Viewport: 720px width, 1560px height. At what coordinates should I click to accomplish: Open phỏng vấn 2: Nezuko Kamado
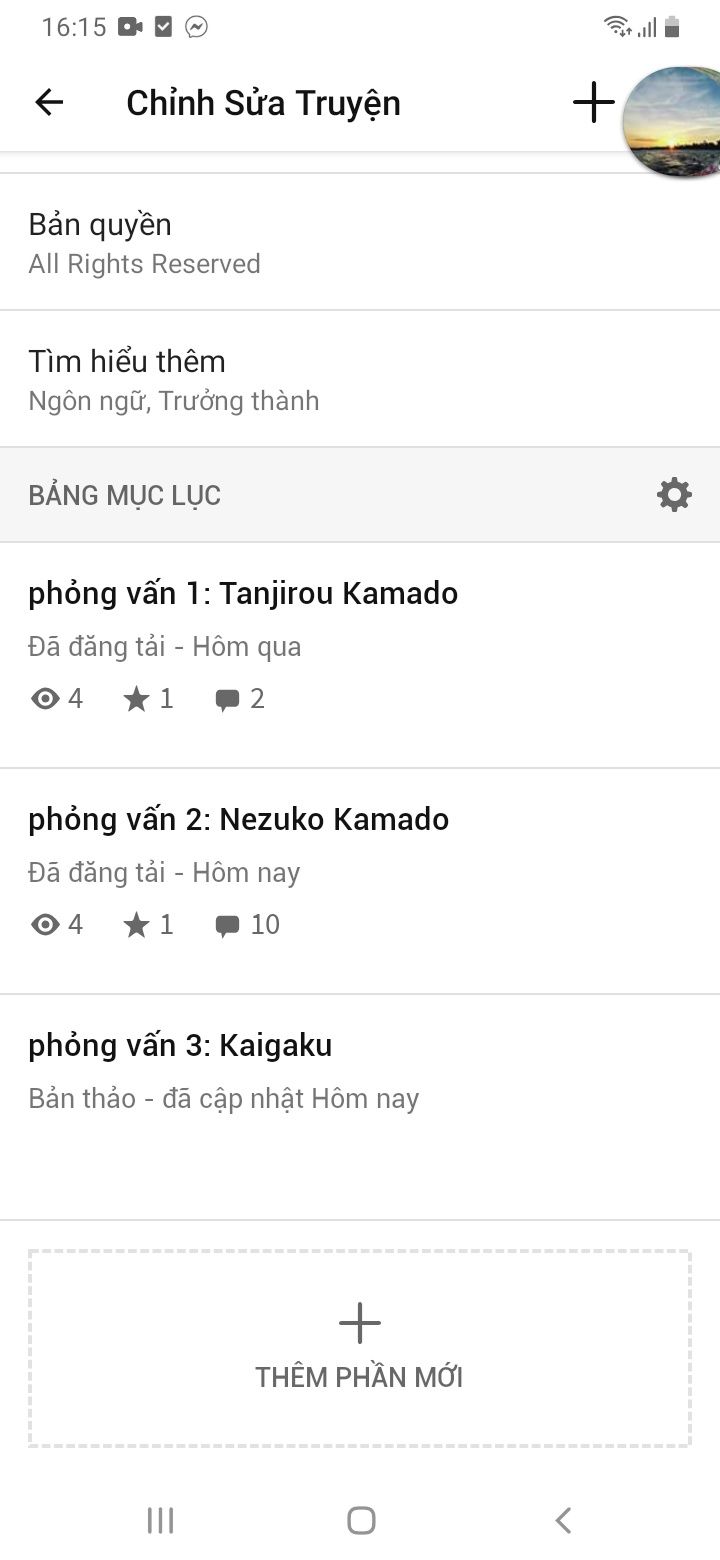click(x=360, y=881)
